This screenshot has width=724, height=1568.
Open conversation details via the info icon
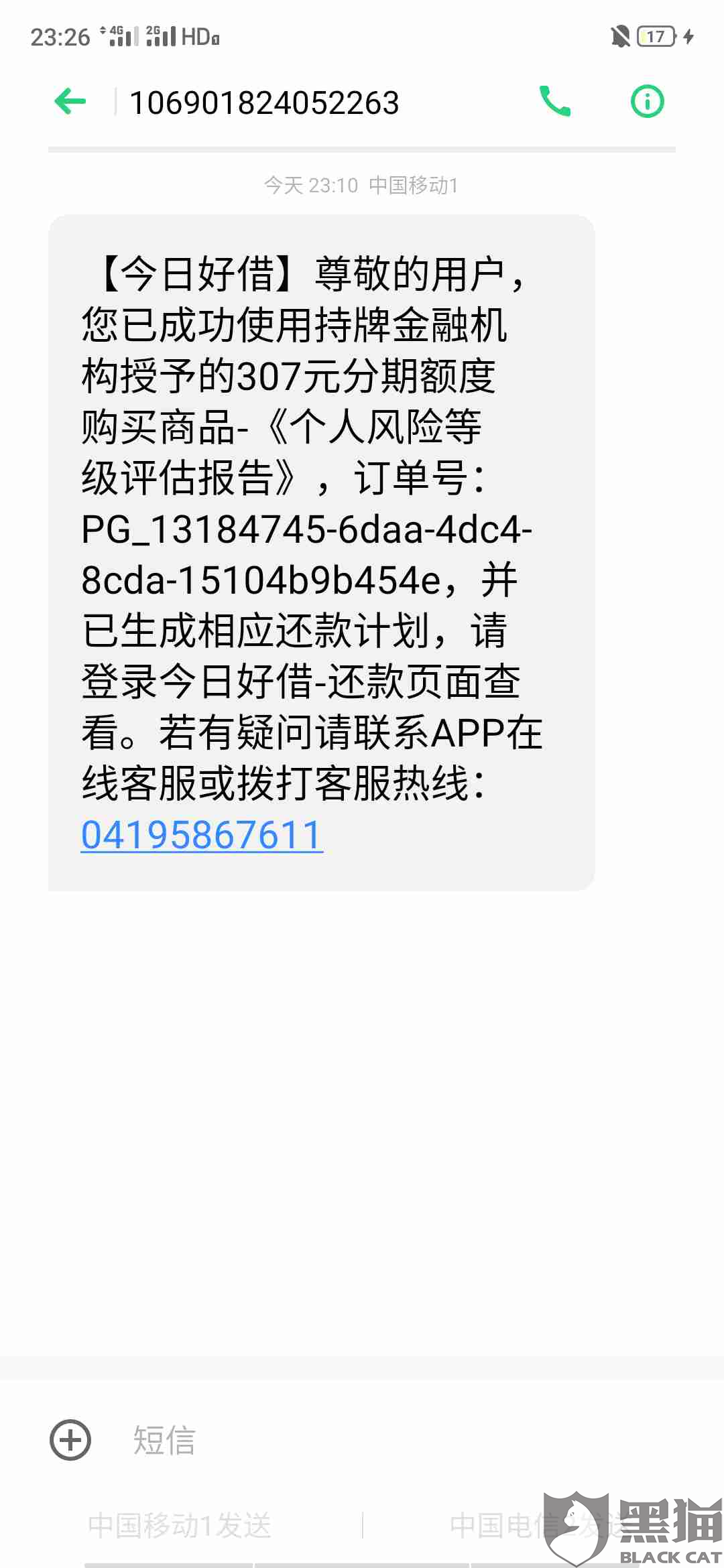[648, 102]
